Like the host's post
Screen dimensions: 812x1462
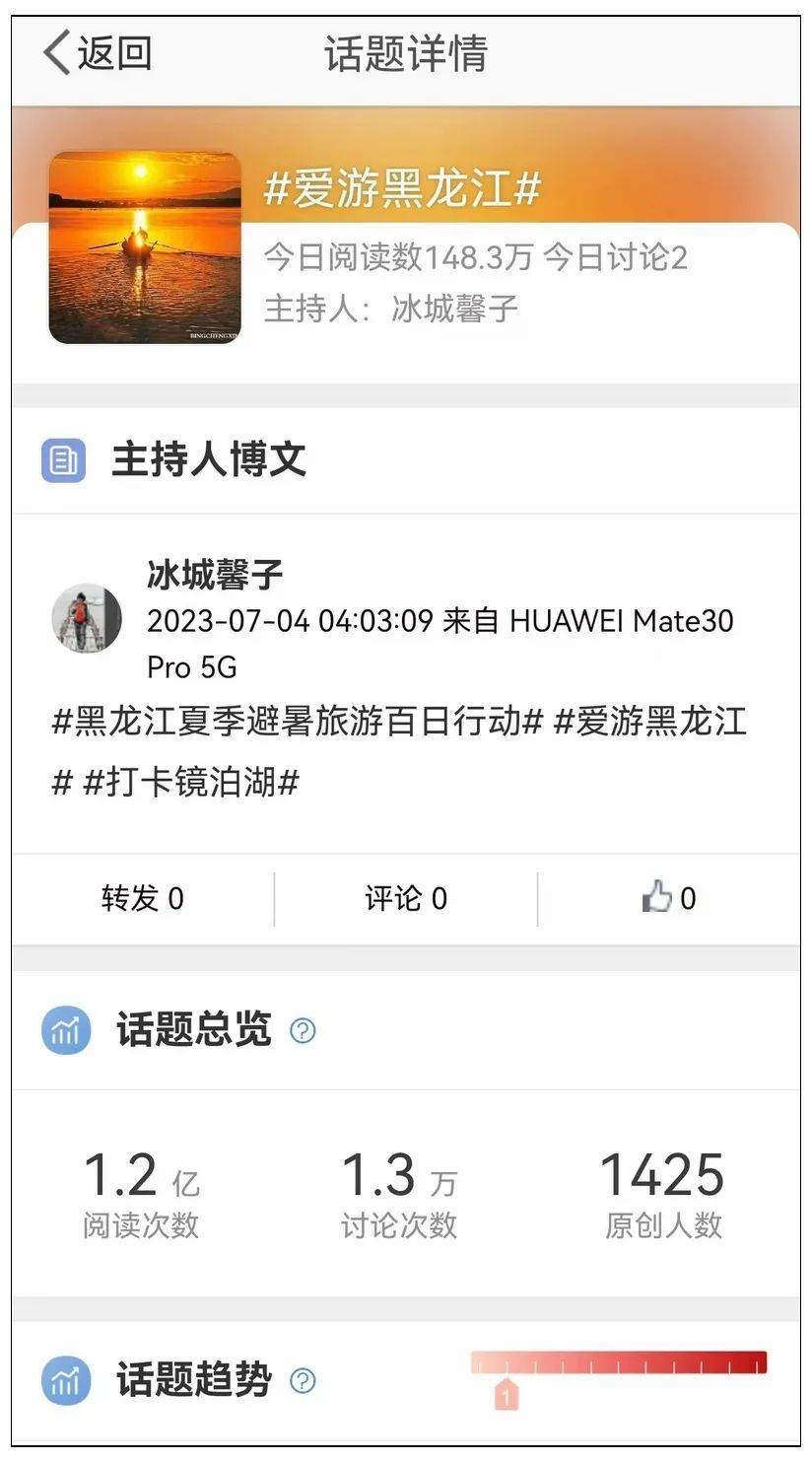(668, 898)
